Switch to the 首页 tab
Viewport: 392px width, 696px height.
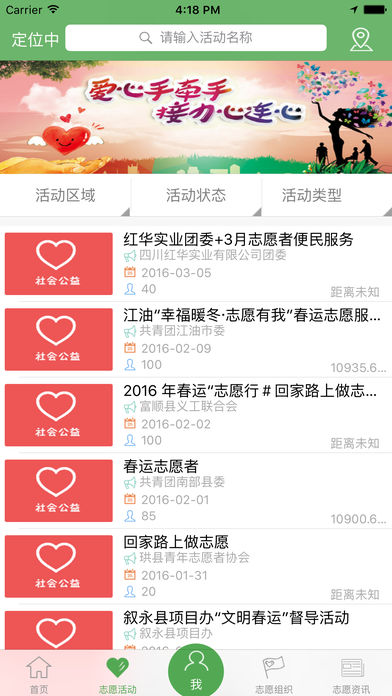tap(39, 675)
